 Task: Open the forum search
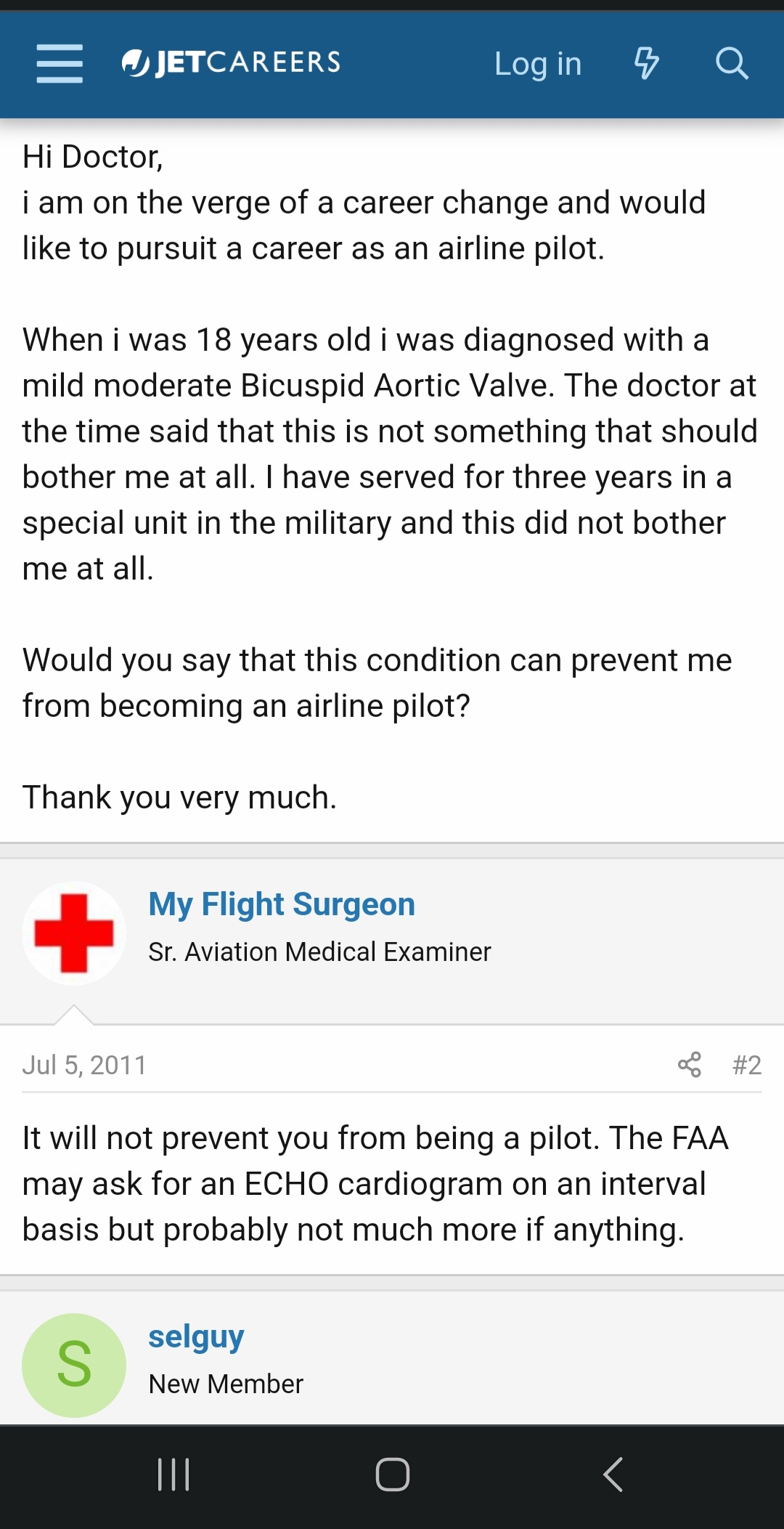731,63
